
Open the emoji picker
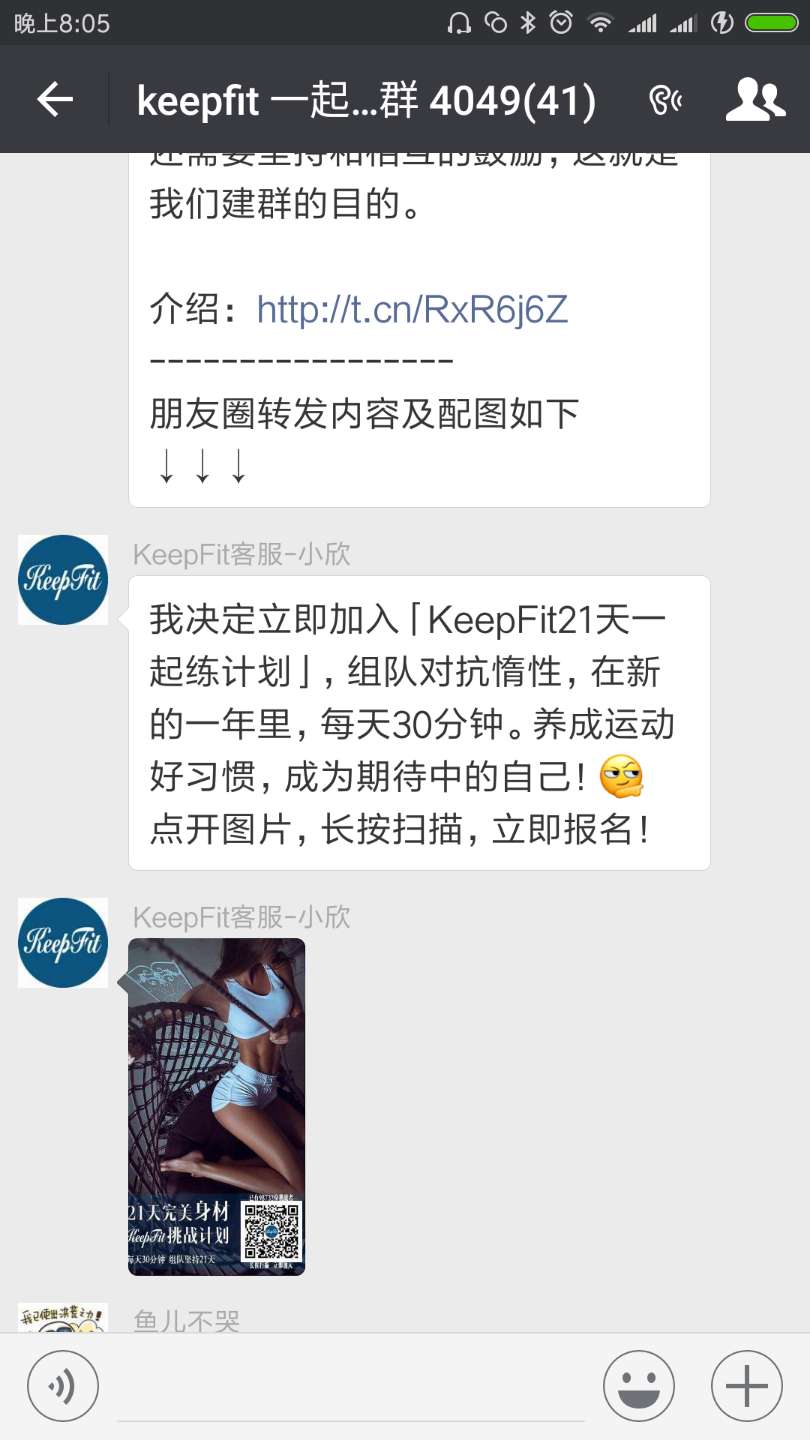click(x=639, y=1386)
